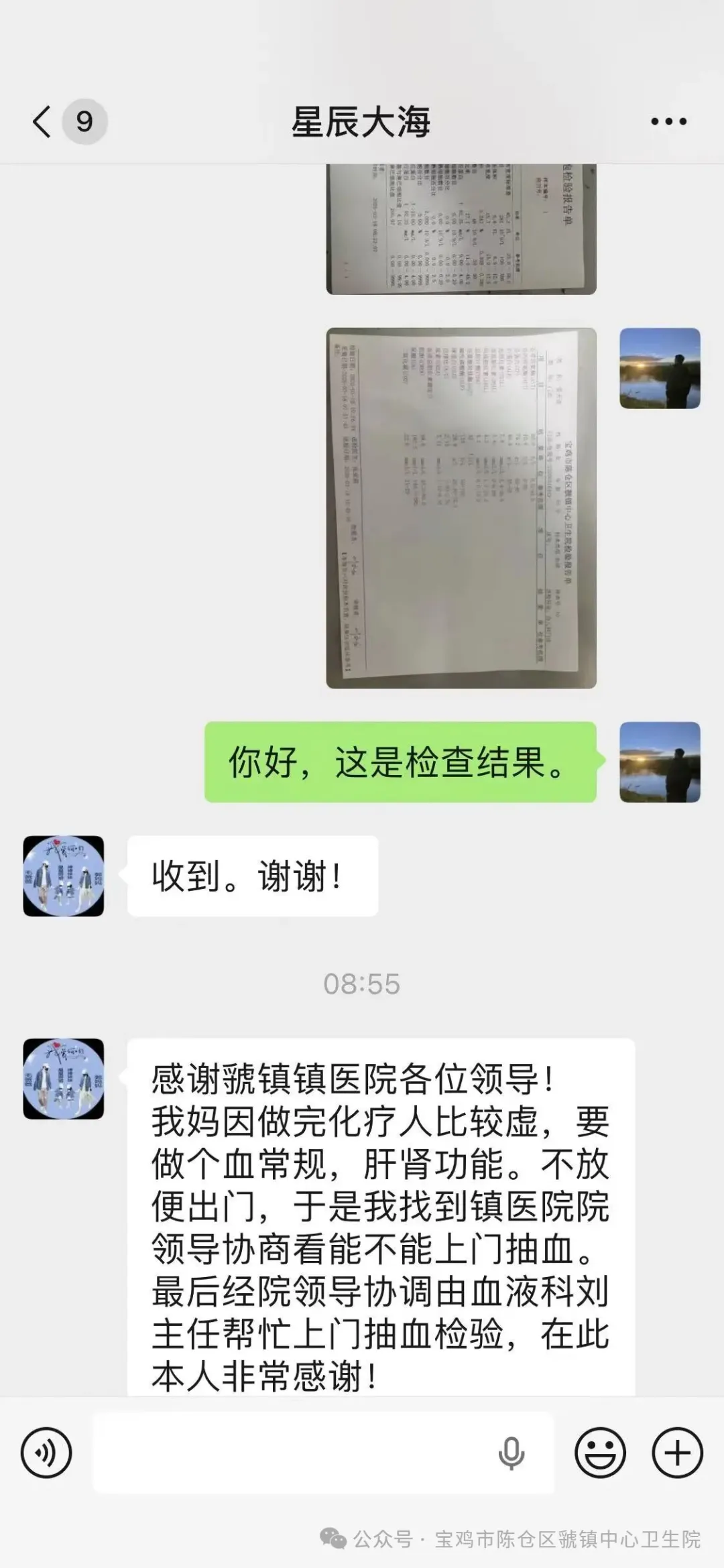Switch to voice message input mode
The height and width of the screenshot is (1568, 724).
pyautogui.click(x=46, y=1453)
